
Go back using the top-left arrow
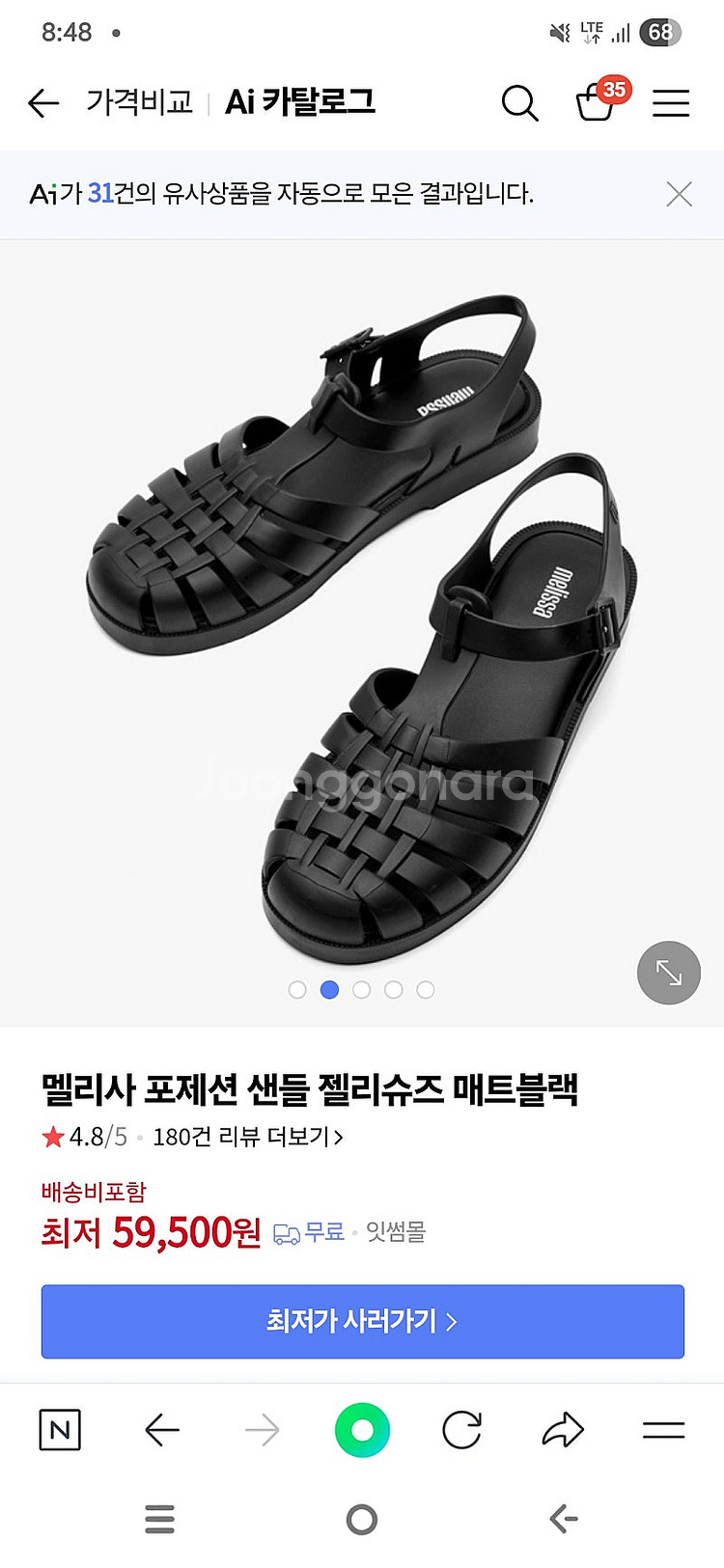[x=43, y=102]
